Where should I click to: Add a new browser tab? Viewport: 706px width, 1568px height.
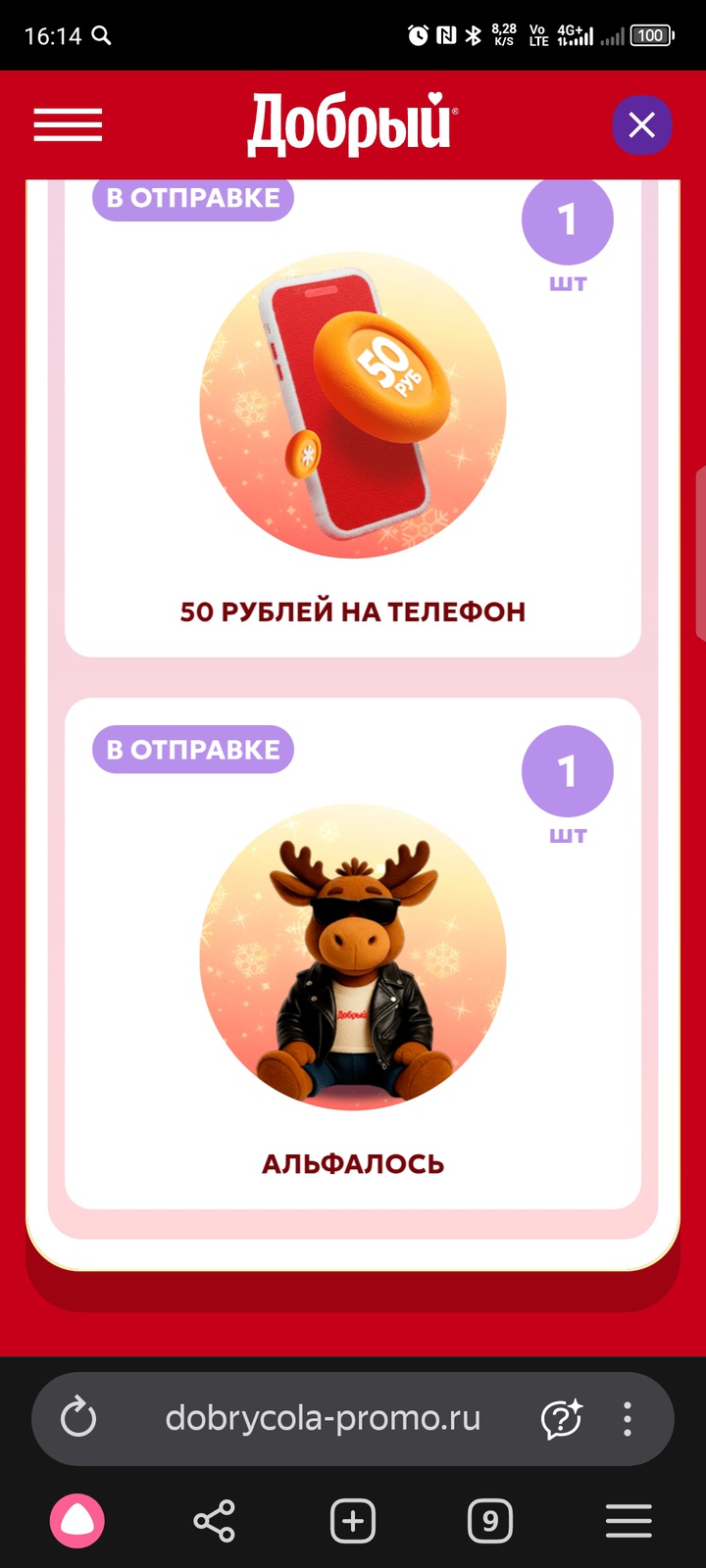pos(353,1521)
